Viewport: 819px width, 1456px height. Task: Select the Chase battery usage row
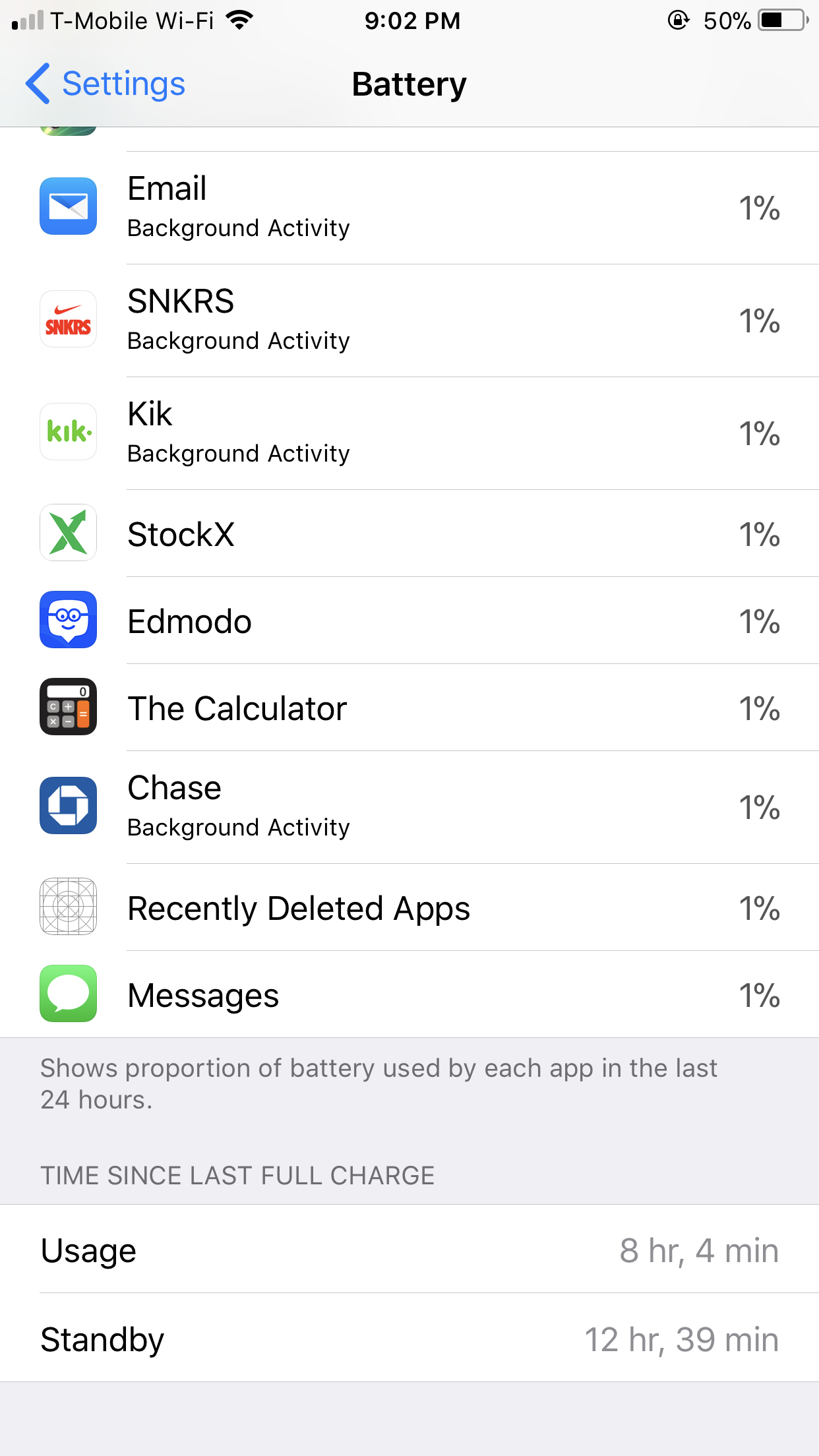click(409, 807)
